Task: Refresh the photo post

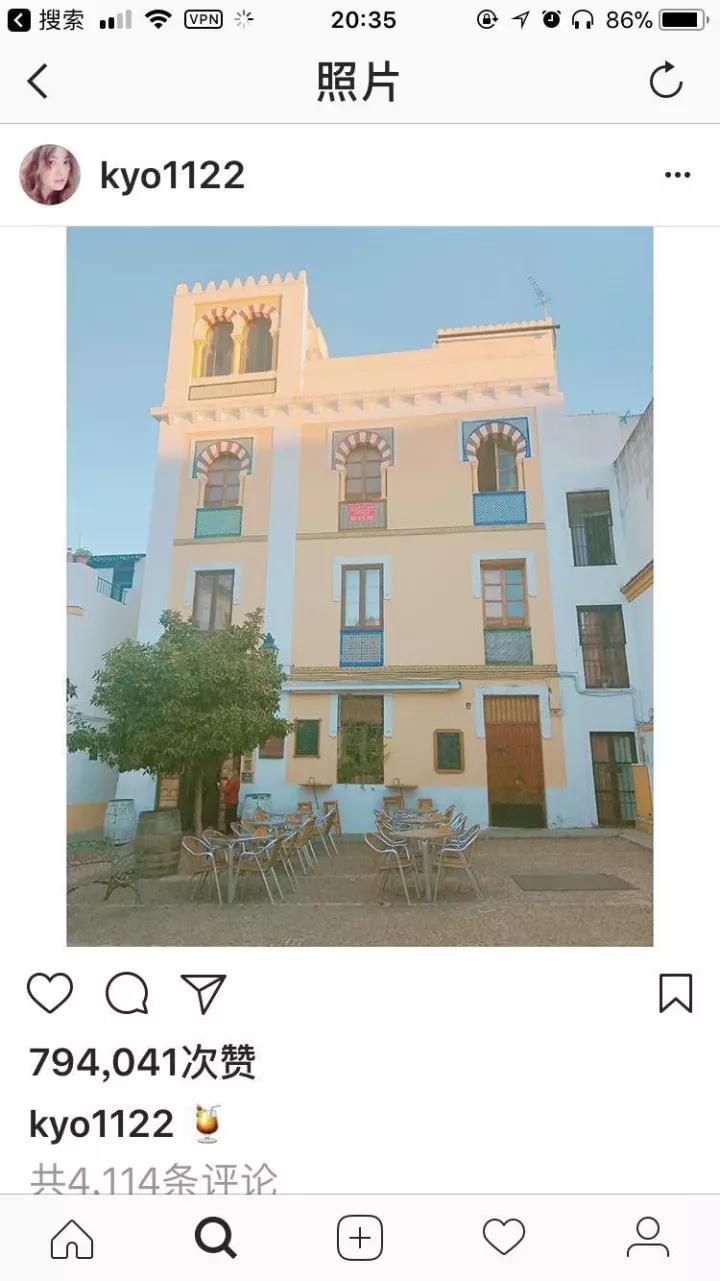Action: click(666, 81)
